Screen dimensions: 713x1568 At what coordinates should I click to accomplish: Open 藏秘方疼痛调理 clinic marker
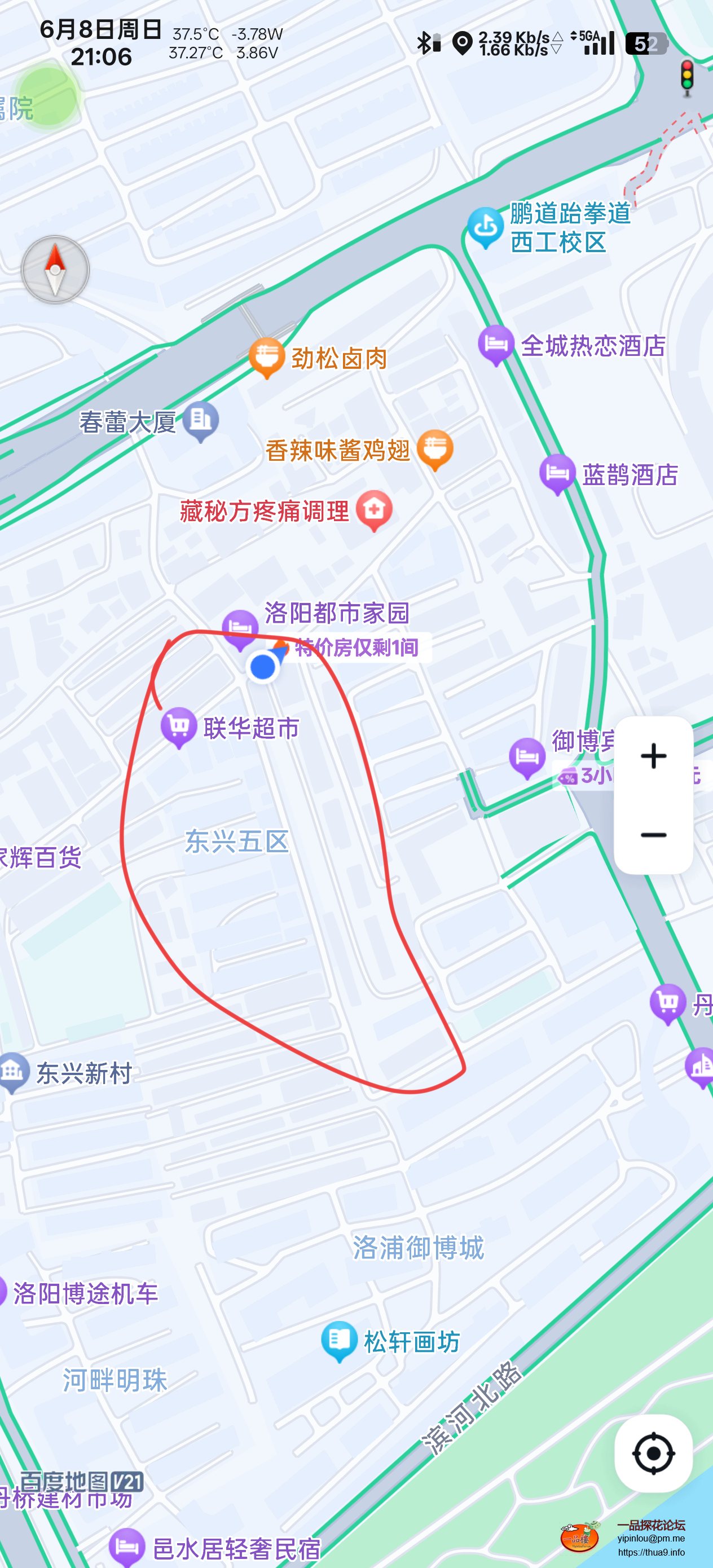[374, 509]
